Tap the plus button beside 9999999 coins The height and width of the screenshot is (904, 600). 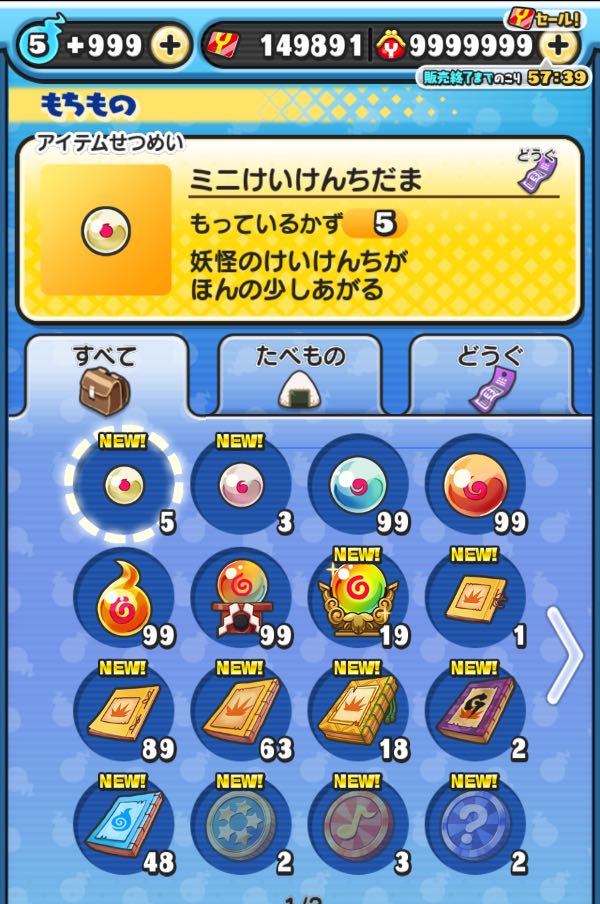[x=559, y=45]
